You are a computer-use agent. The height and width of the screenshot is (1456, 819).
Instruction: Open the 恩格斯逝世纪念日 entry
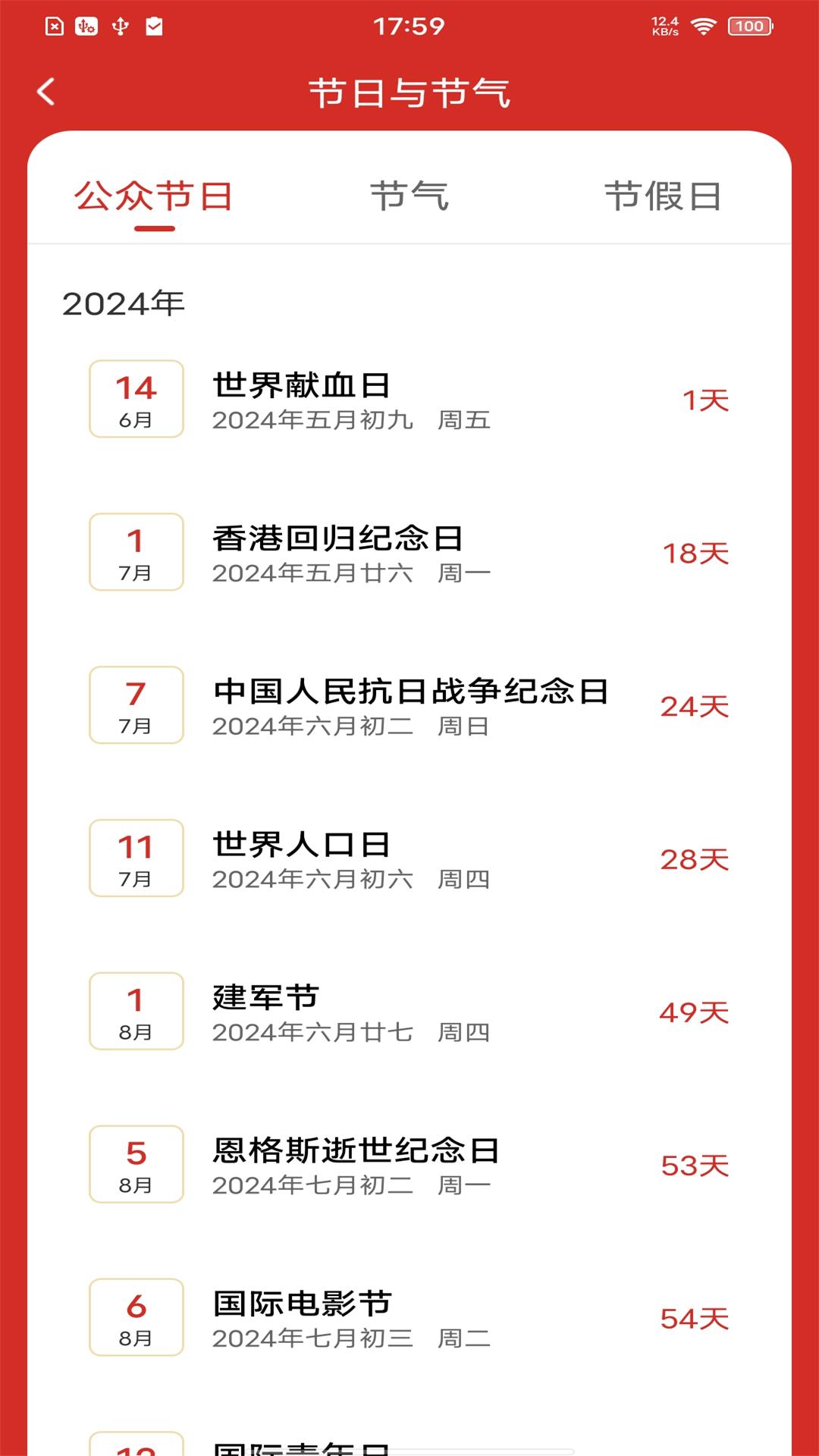coord(409,1166)
